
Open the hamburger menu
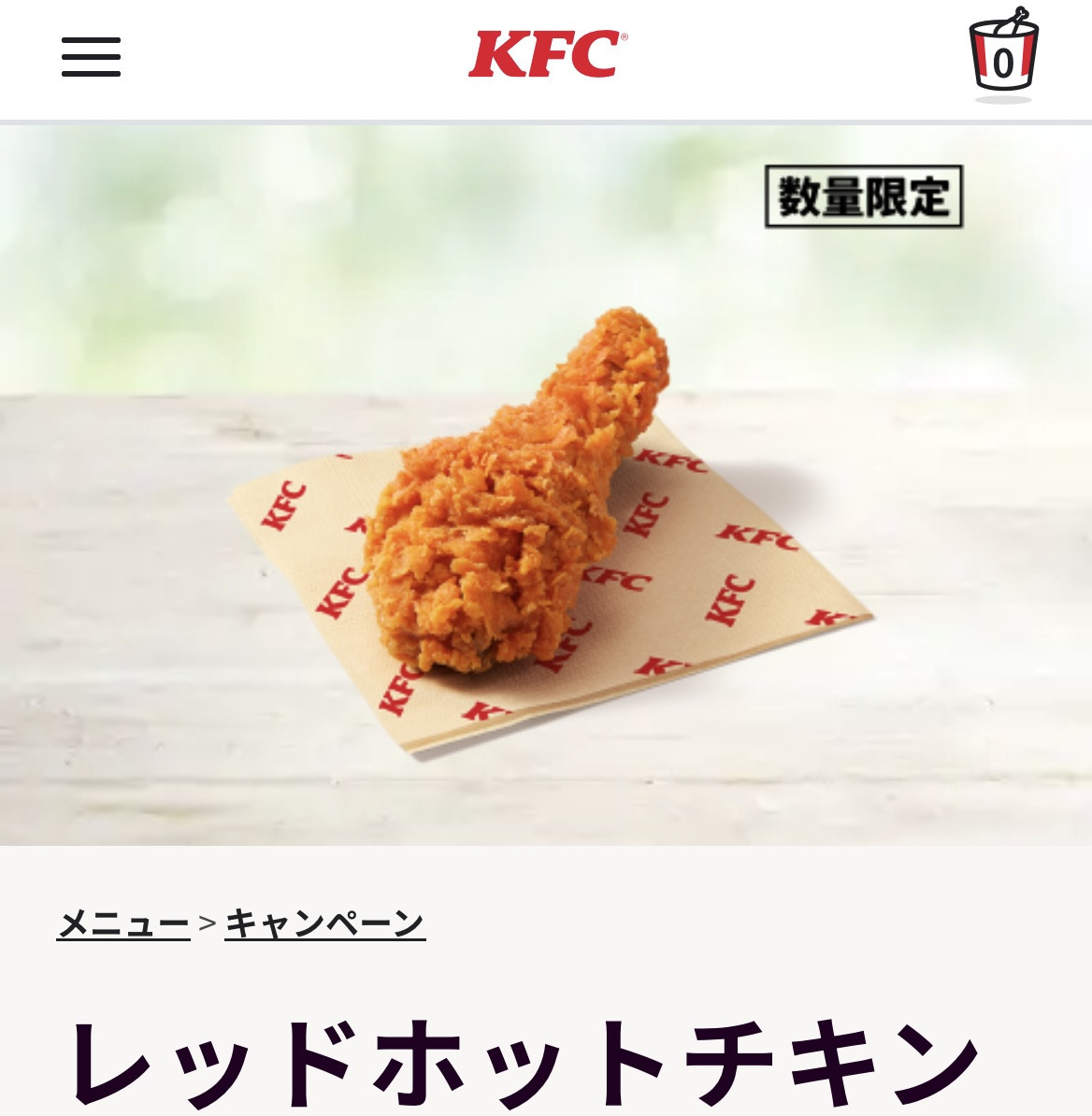(91, 57)
